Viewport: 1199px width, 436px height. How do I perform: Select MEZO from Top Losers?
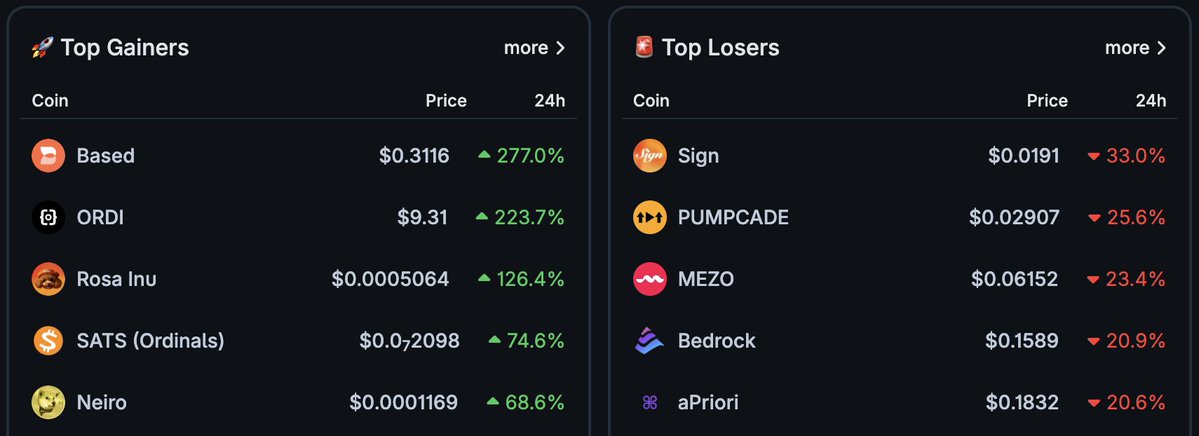pos(705,279)
